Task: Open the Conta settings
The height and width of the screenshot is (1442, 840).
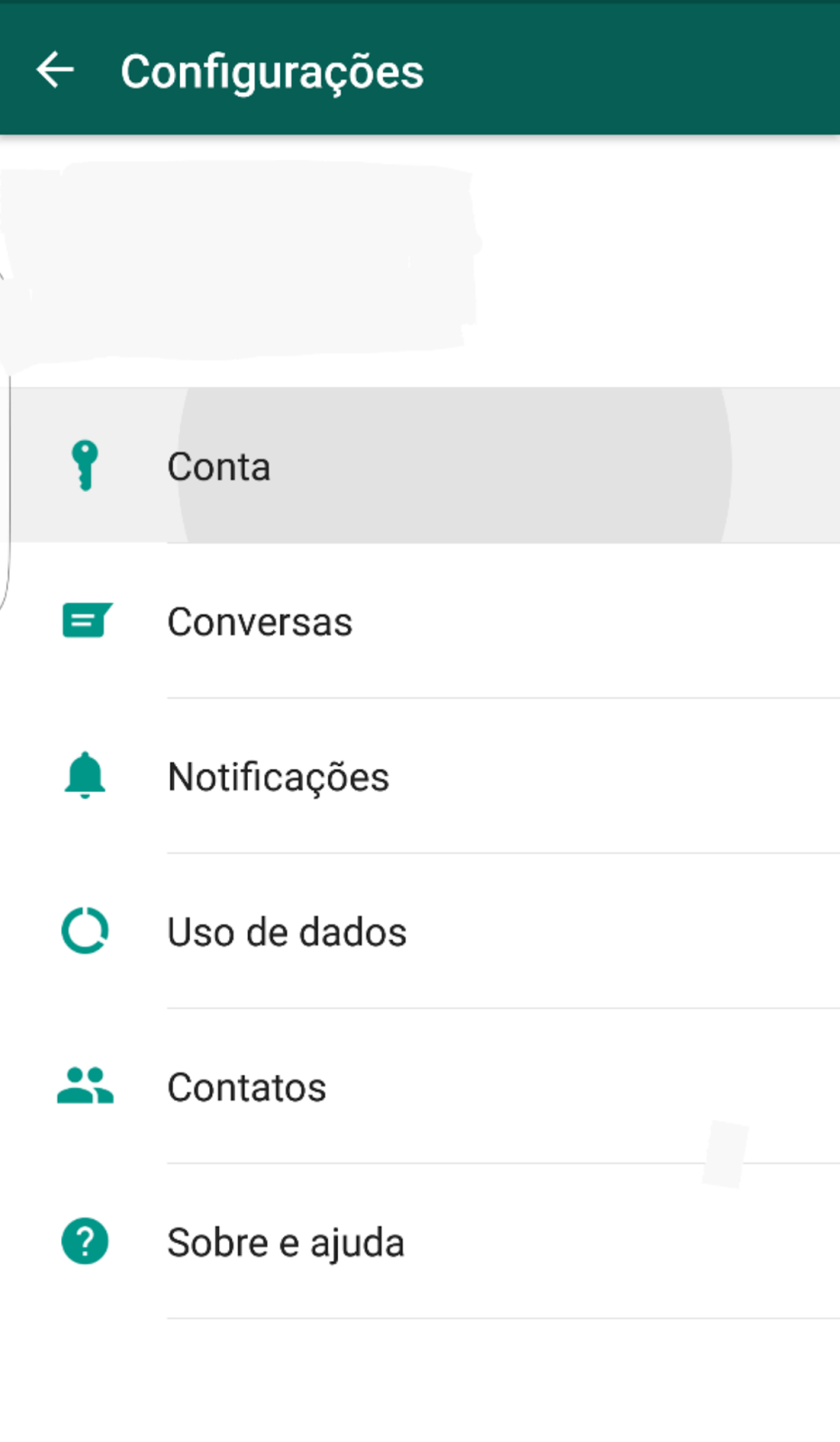Action: pyautogui.click(x=219, y=467)
